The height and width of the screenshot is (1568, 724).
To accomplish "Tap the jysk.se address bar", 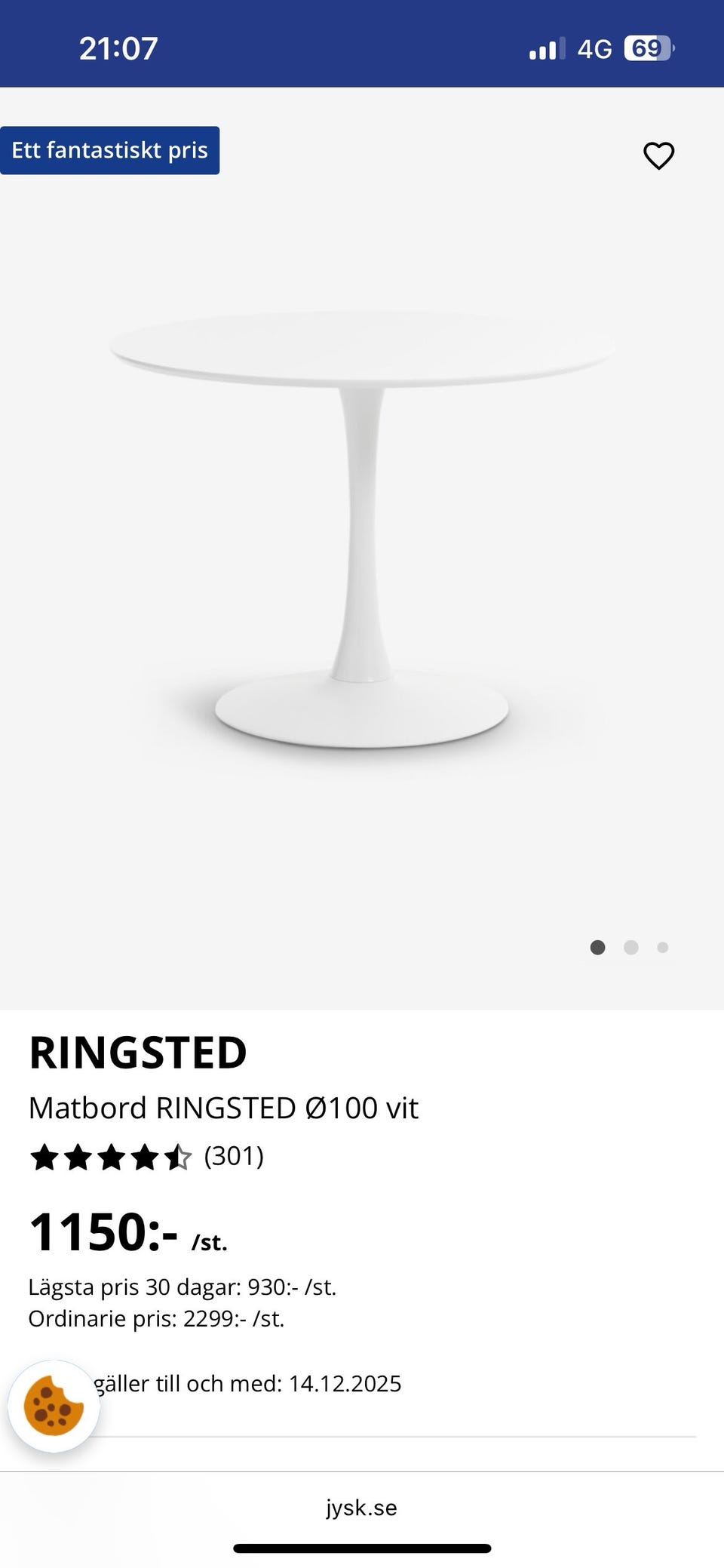I will tap(361, 1508).
